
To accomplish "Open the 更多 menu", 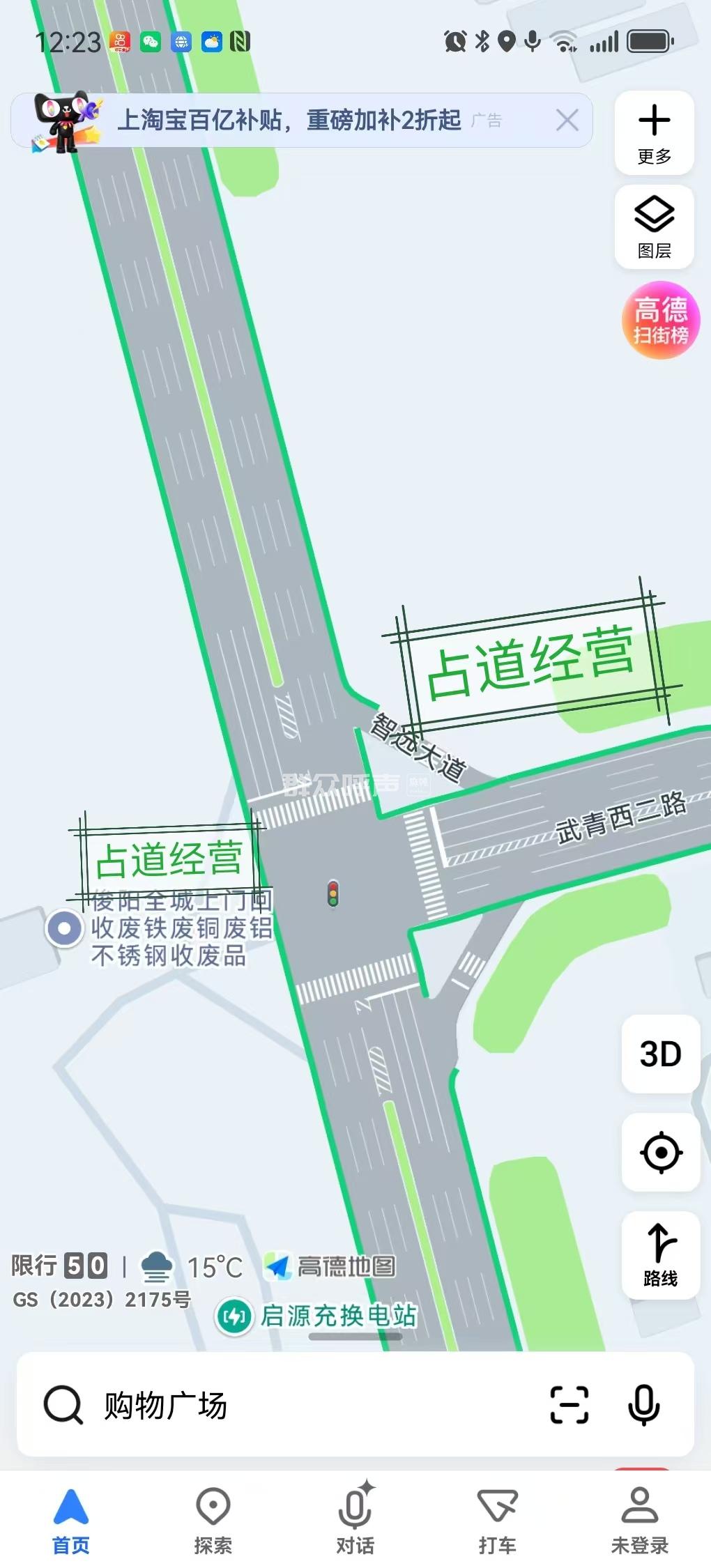I will tap(654, 133).
